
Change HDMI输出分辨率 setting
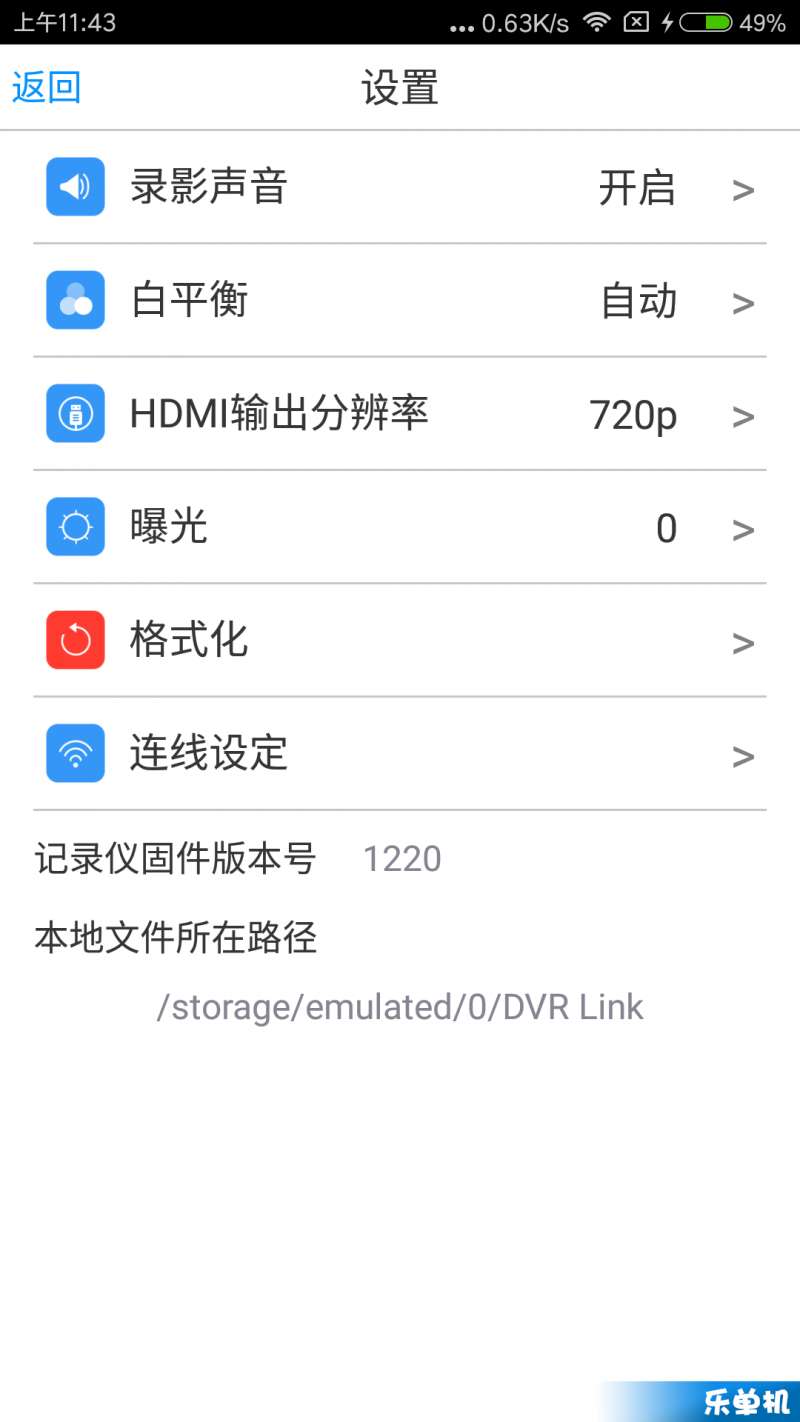point(400,413)
